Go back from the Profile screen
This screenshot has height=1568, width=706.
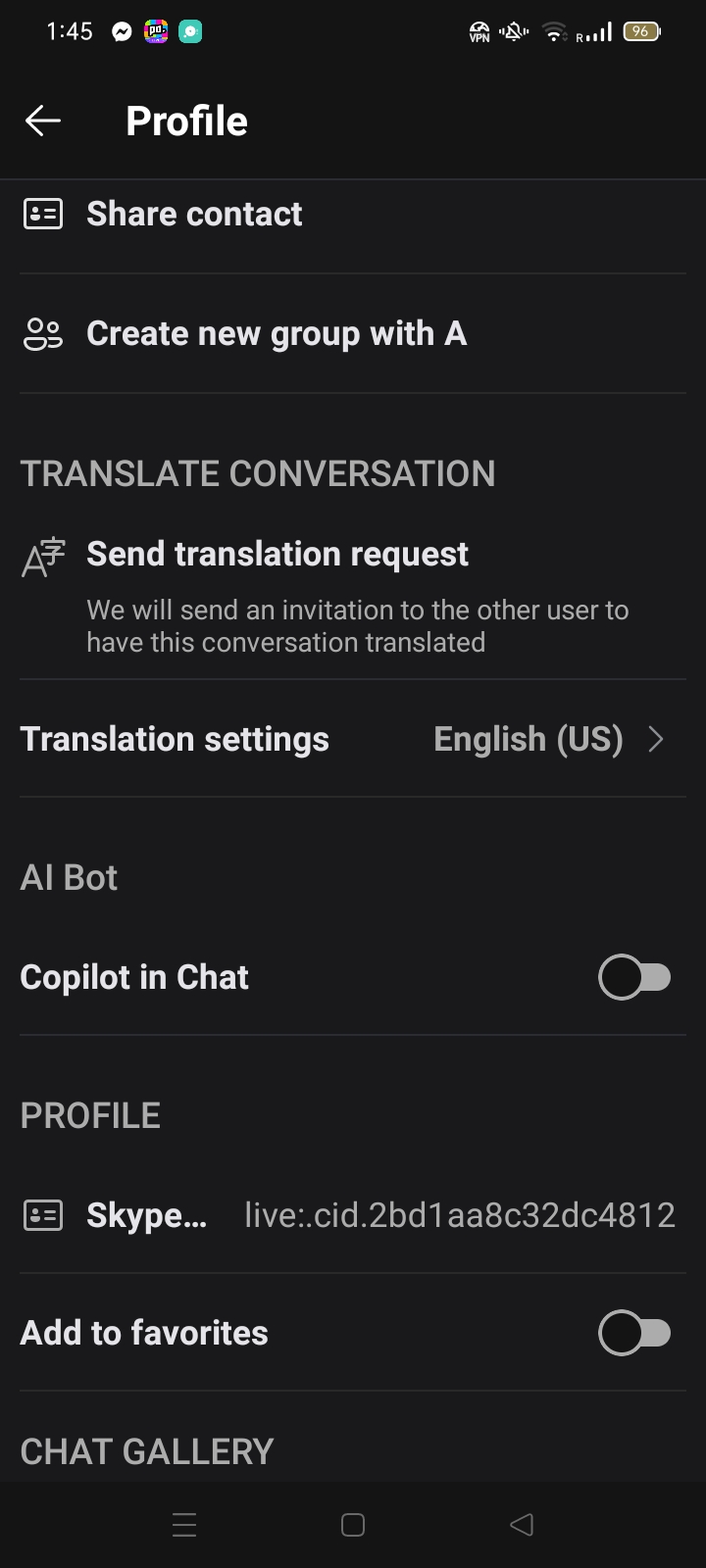(43, 121)
